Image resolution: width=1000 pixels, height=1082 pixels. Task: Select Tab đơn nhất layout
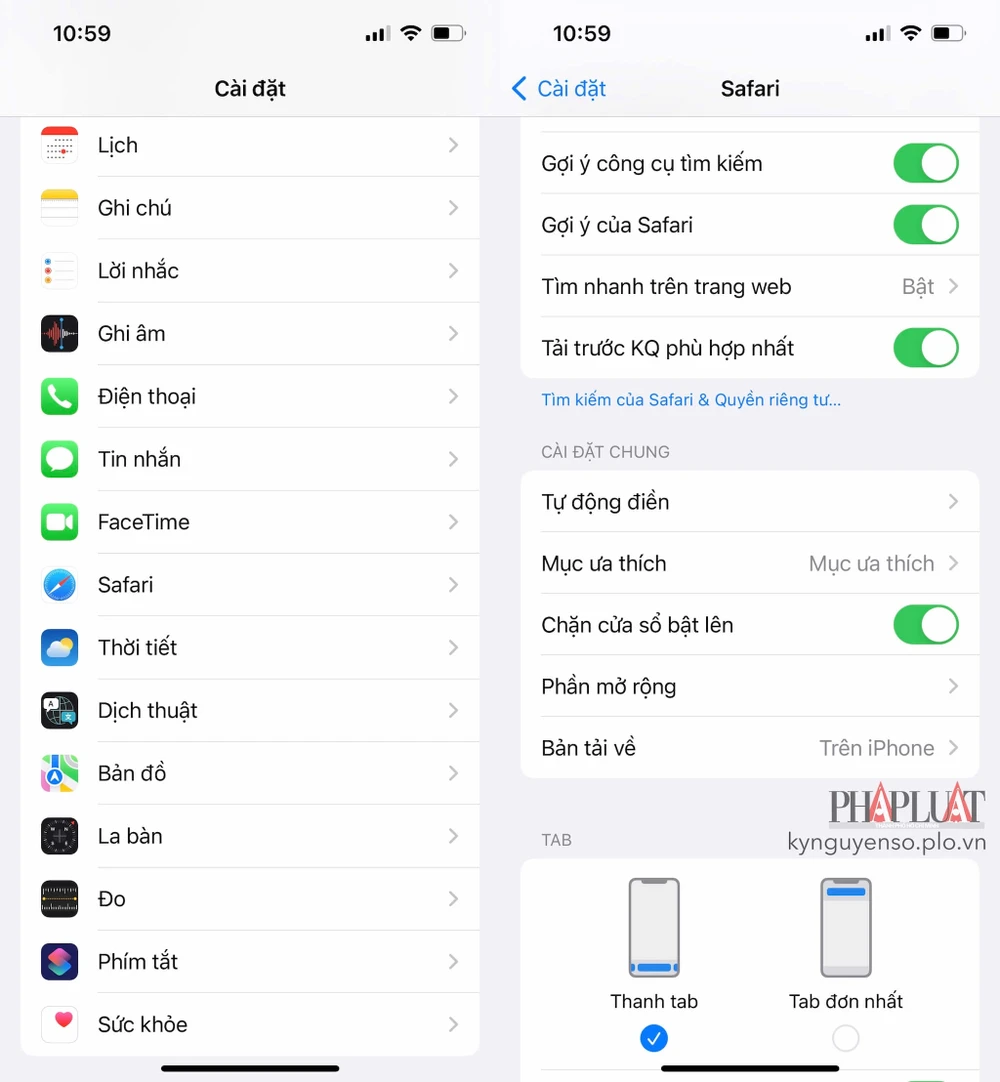[845, 1039]
